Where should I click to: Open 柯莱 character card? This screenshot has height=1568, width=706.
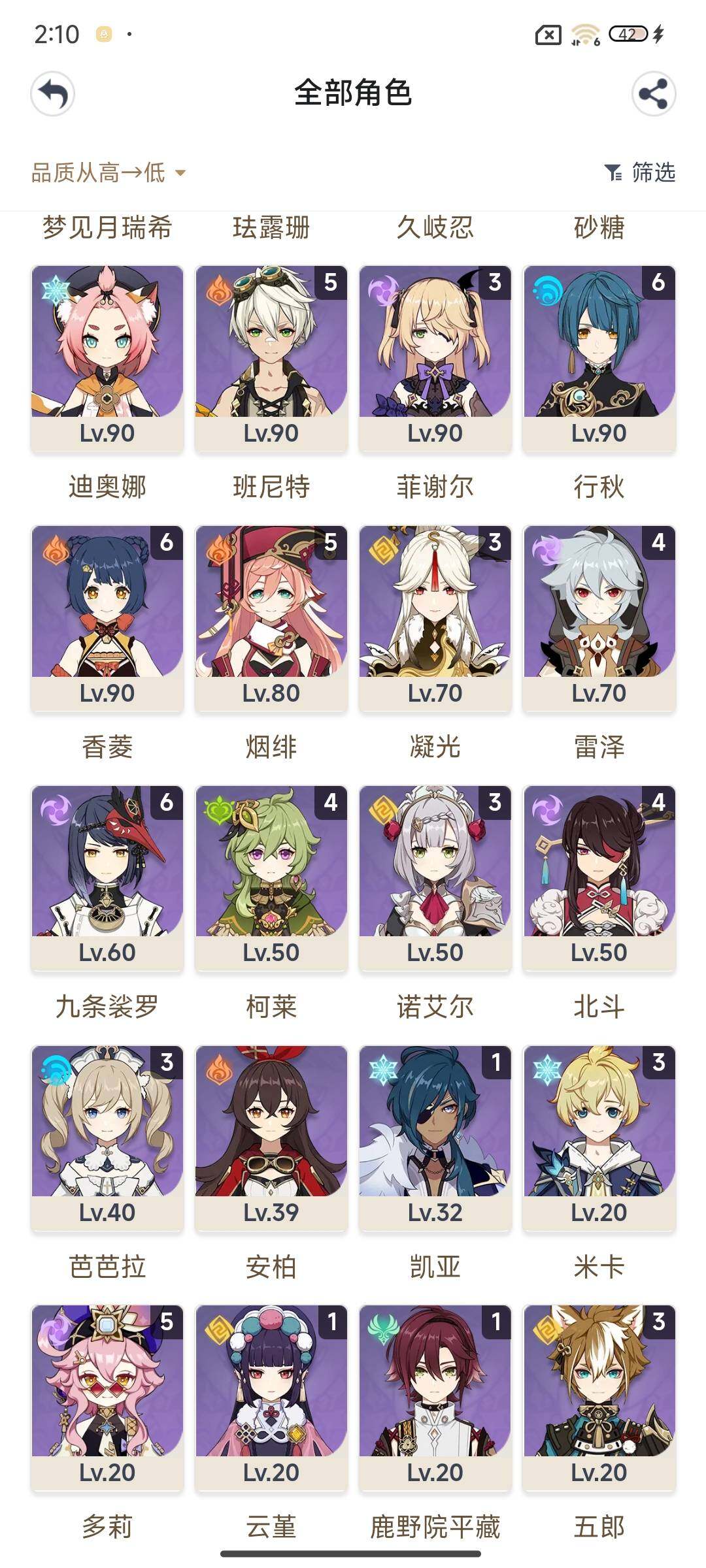pos(271,878)
